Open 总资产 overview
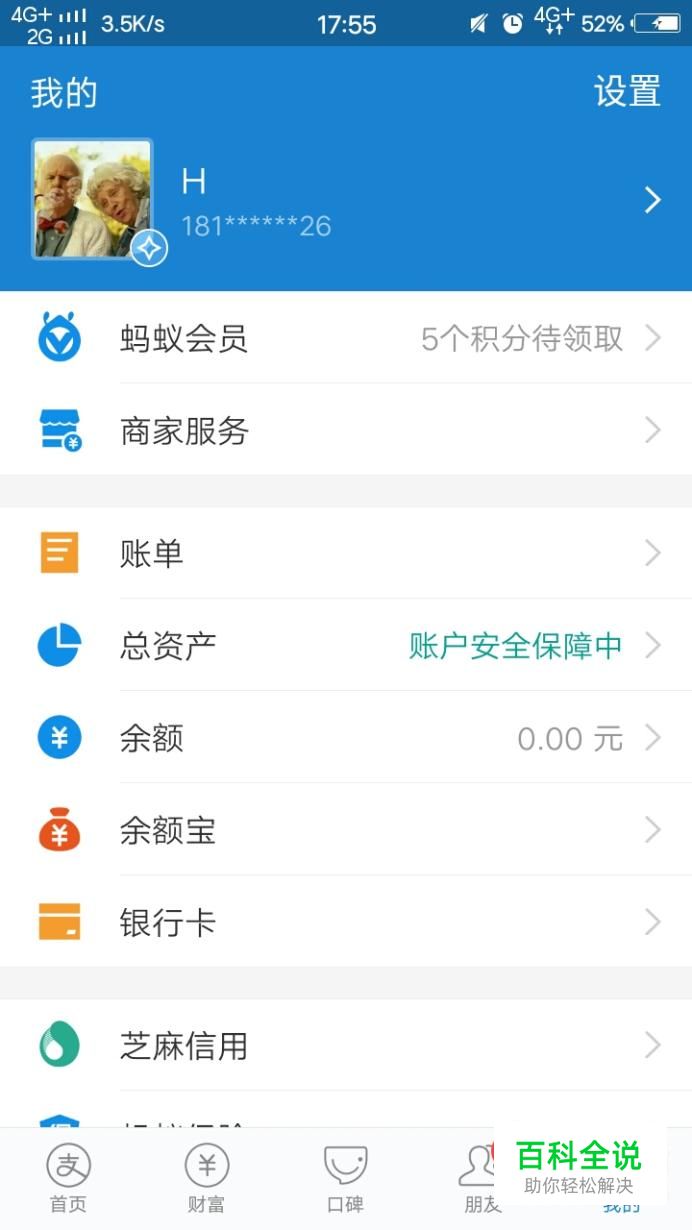Screen dimensions: 692x1230 click(x=345, y=645)
